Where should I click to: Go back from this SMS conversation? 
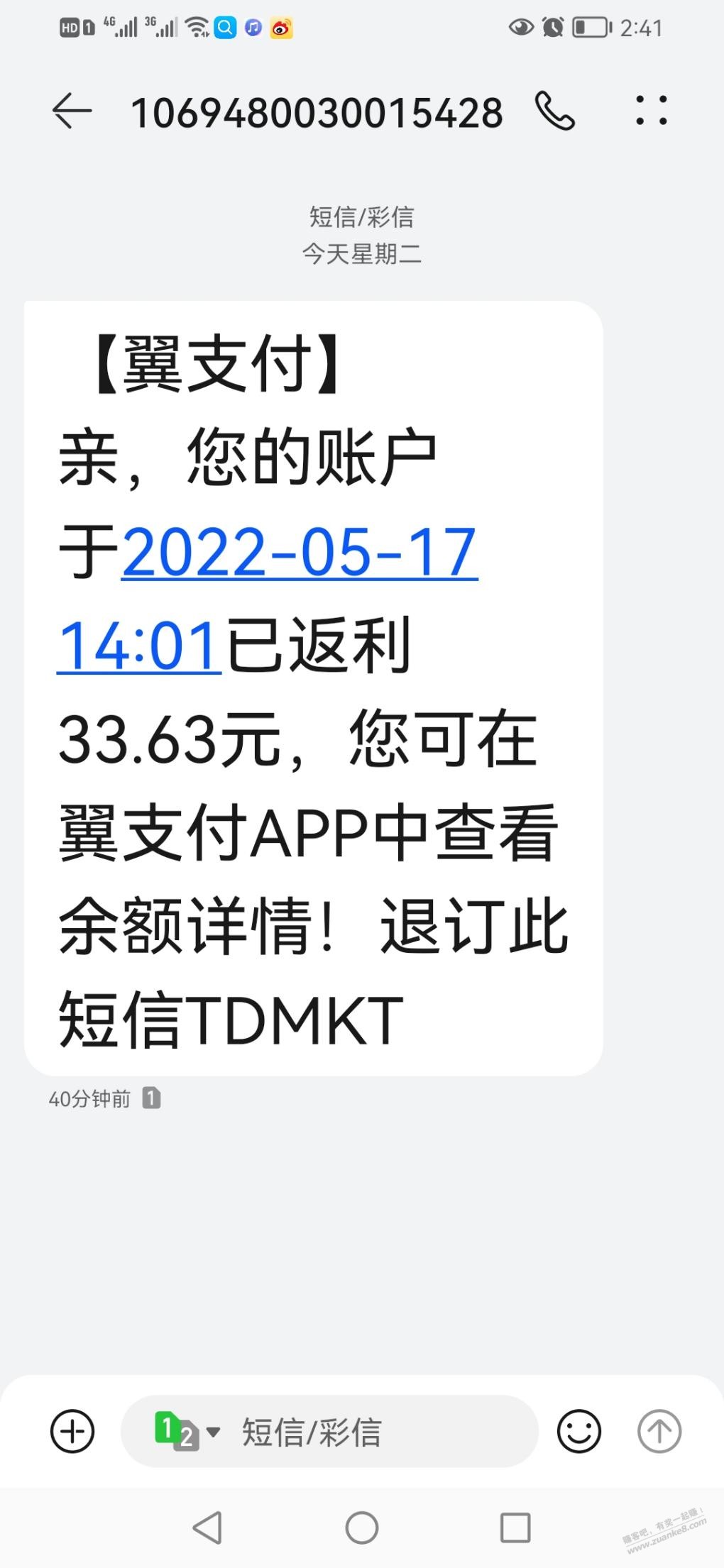coord(72,111)
